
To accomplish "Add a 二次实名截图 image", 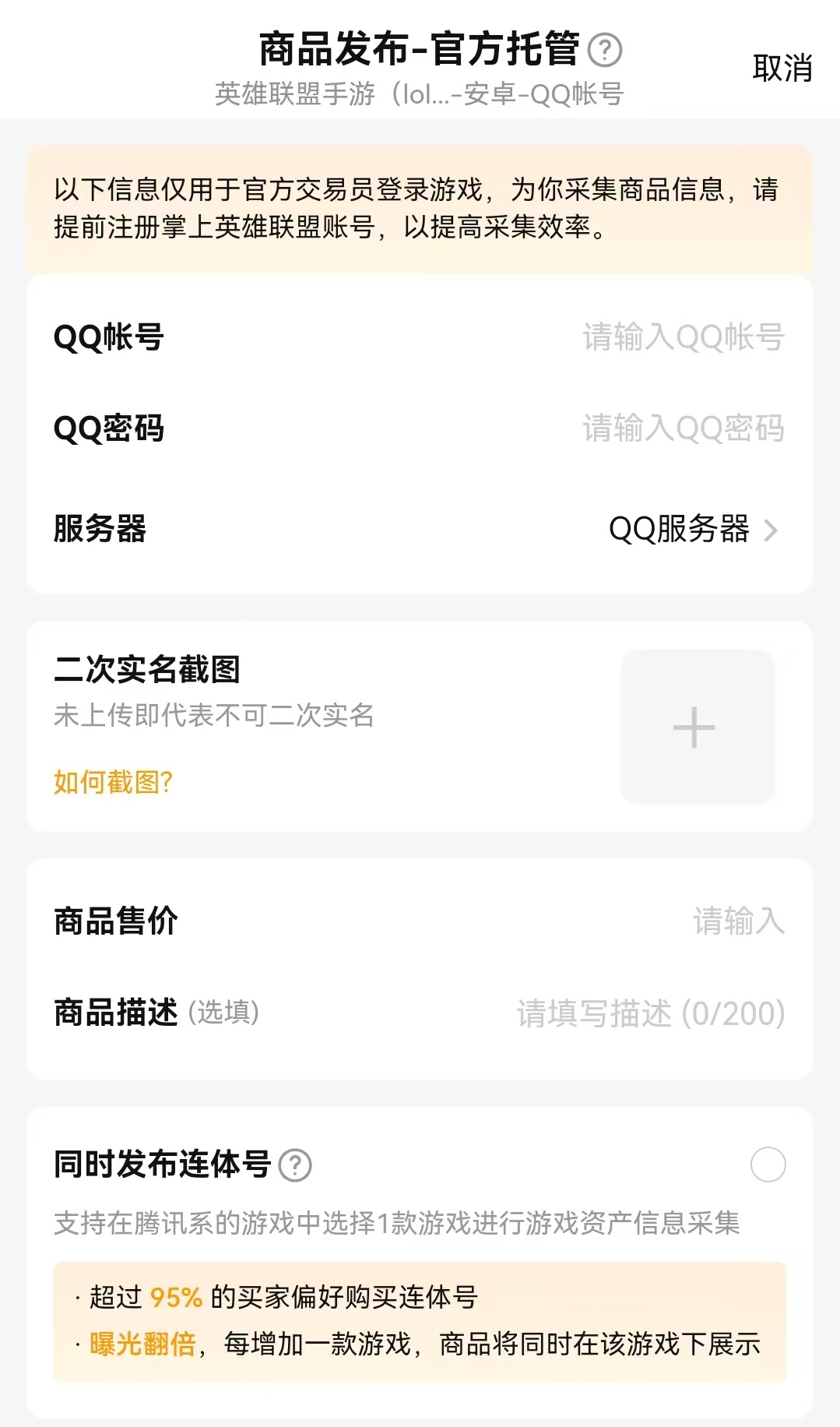I will (x=697, y=728).
